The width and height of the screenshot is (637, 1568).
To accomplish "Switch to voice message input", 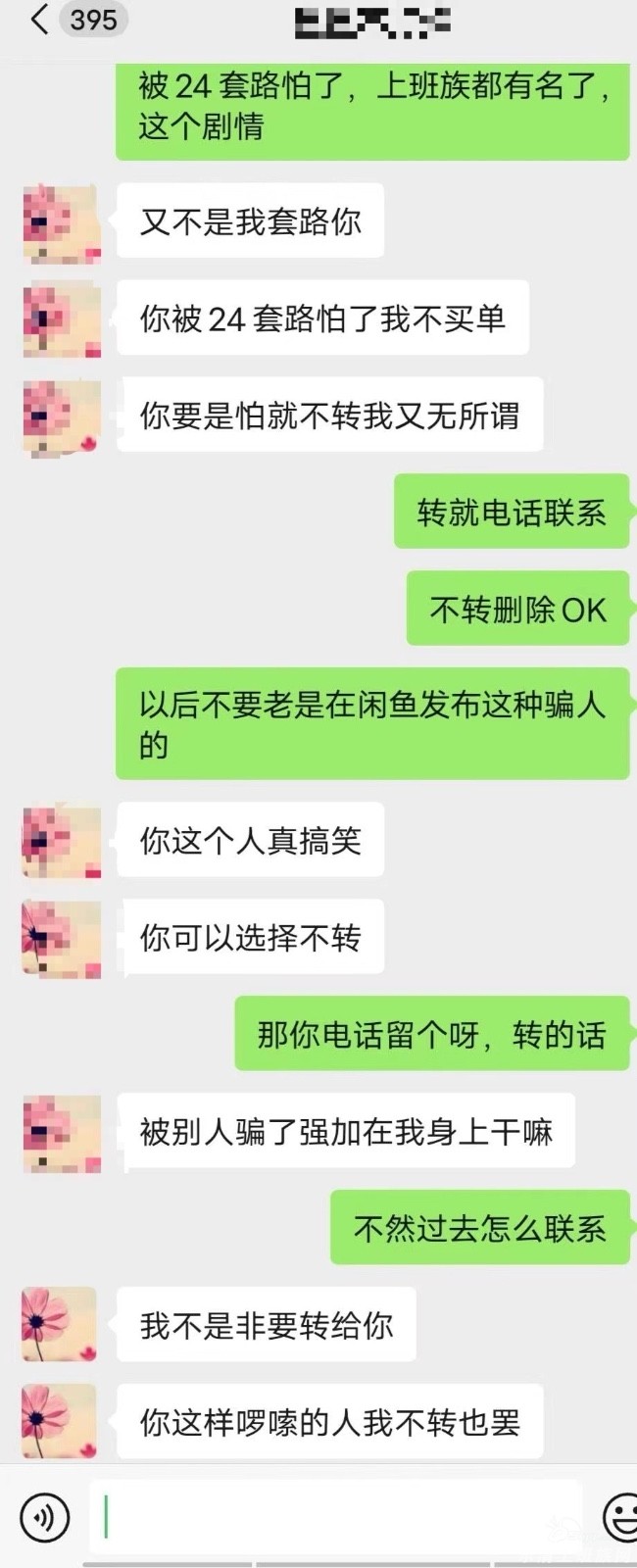I will (x=44, y=1518).
